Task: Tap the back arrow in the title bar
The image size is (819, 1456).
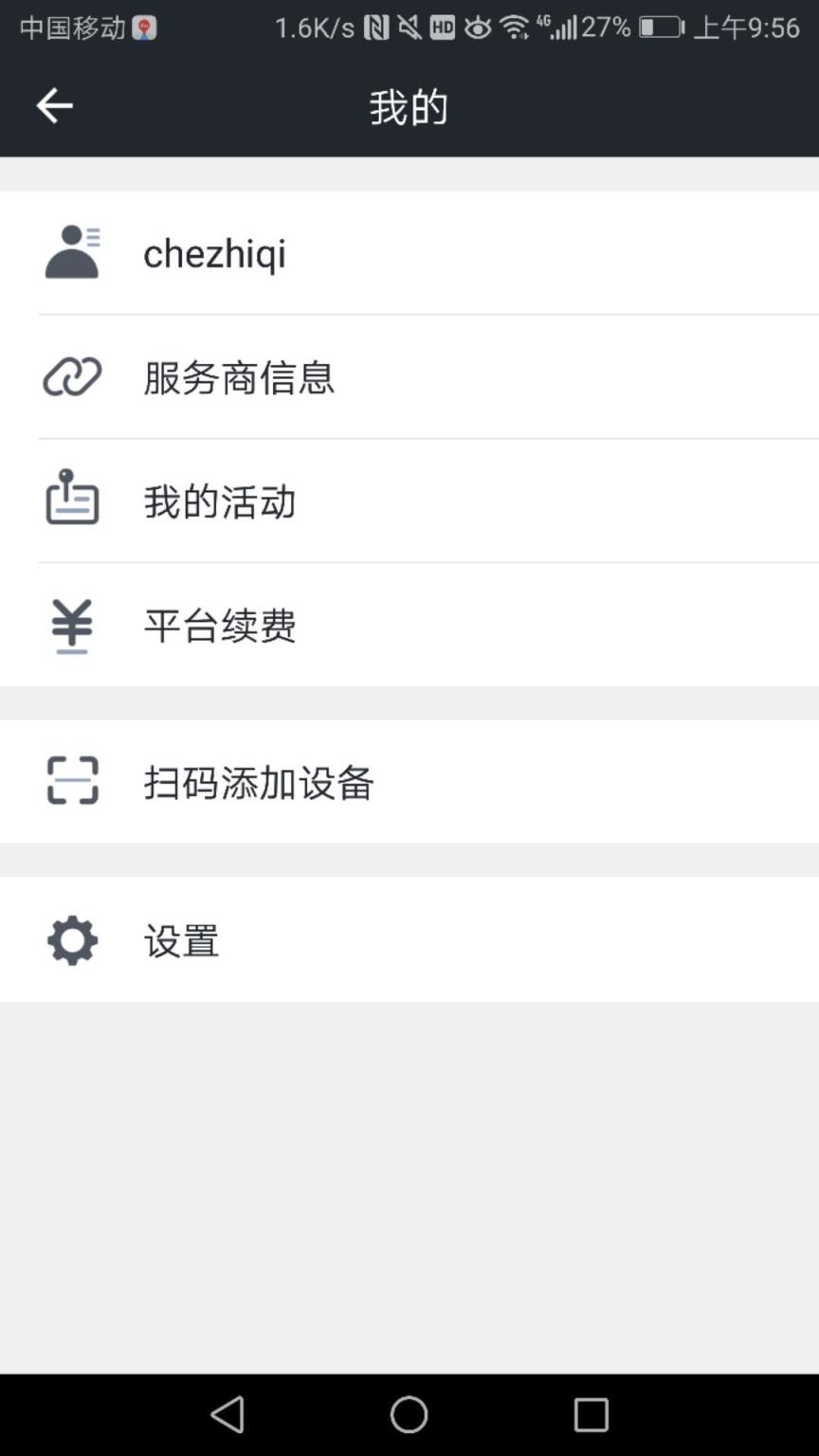Action: (53, 106)
